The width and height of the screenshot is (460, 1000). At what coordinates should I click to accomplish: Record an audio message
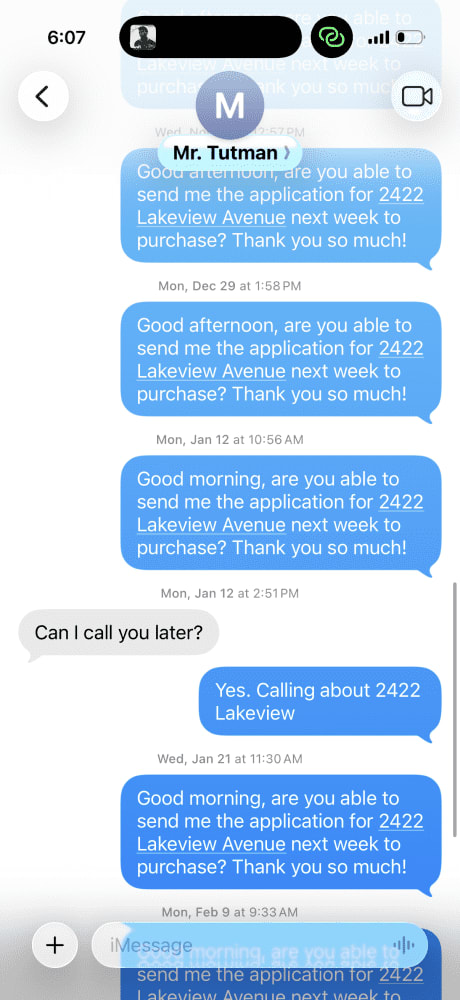pyautogui.click(x=403, y=945)
